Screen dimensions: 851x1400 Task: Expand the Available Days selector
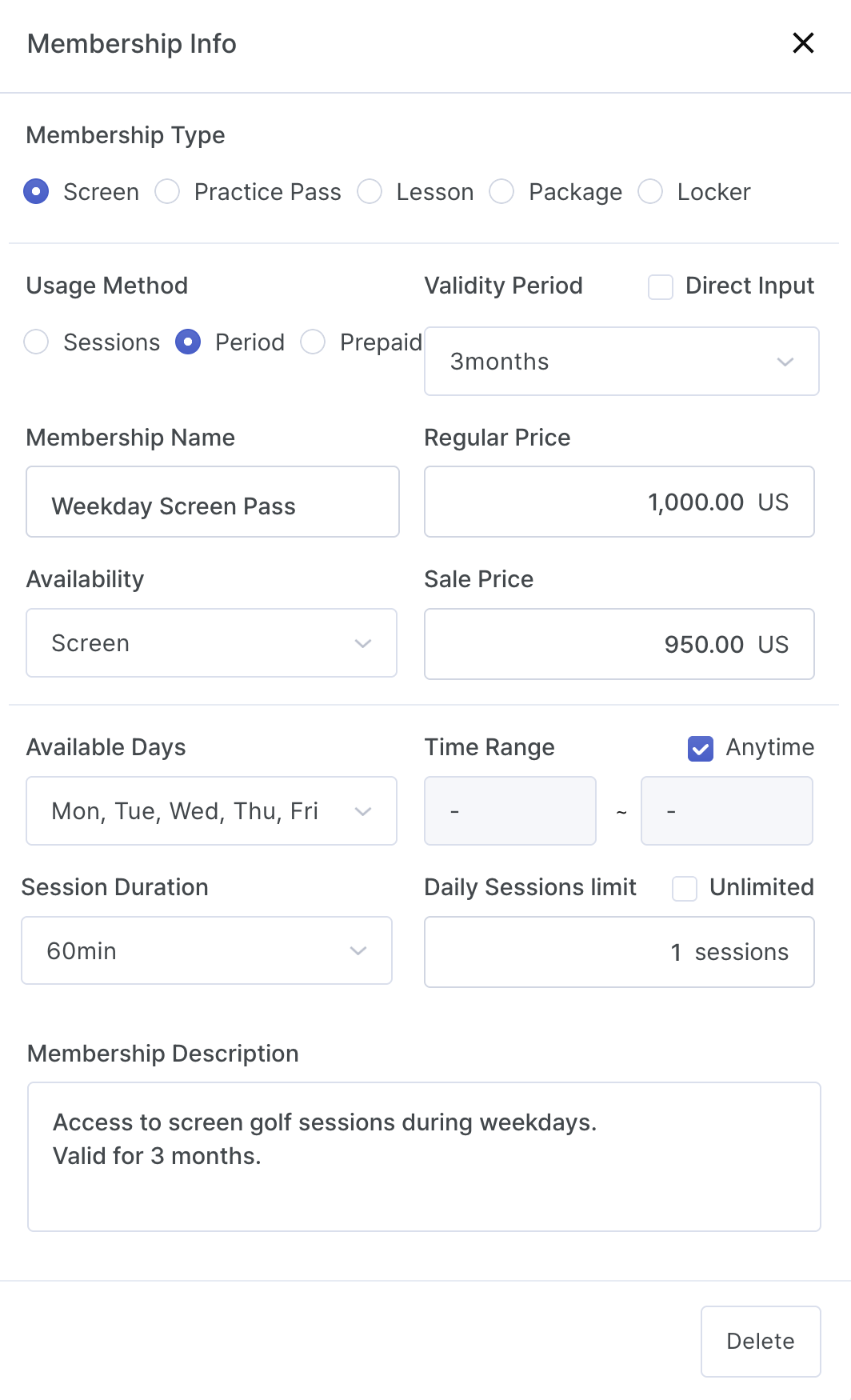[211, 810]
